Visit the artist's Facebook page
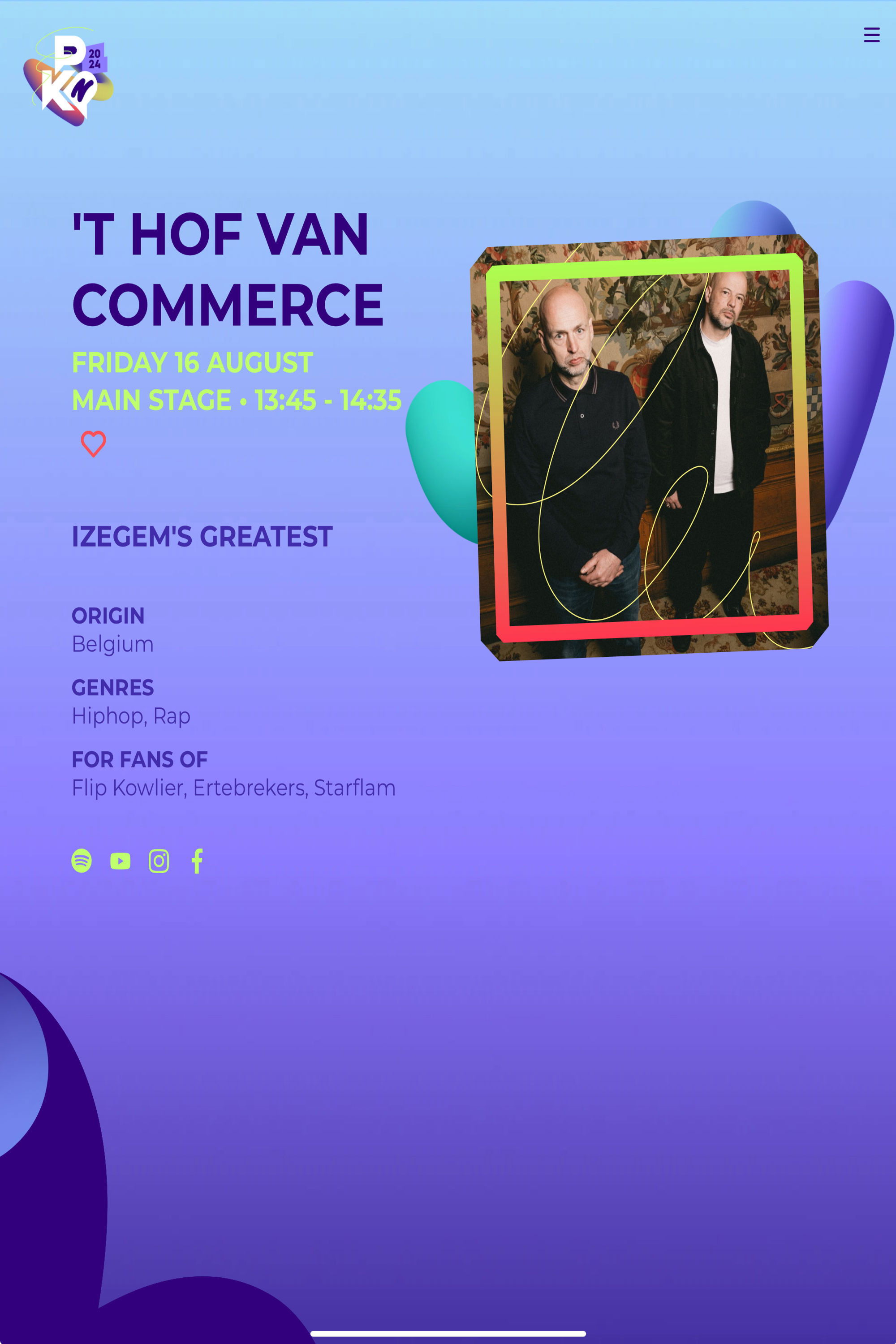Screen dimensions: 896x1344 197,861
